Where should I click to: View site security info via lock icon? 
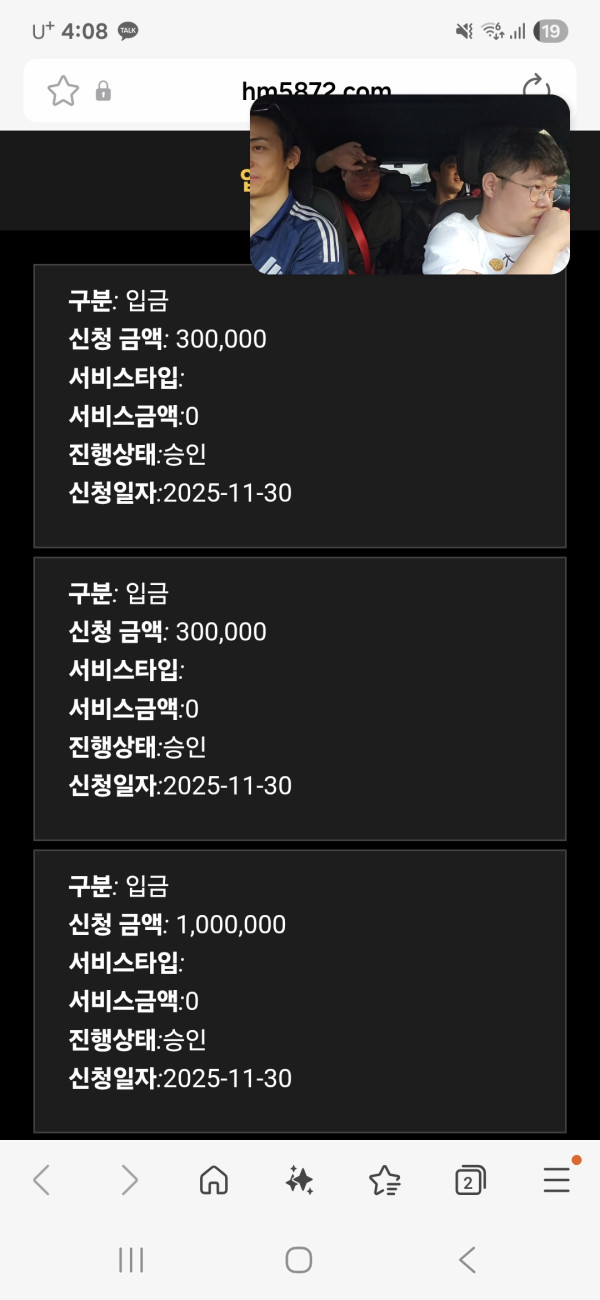pos(103,92)
